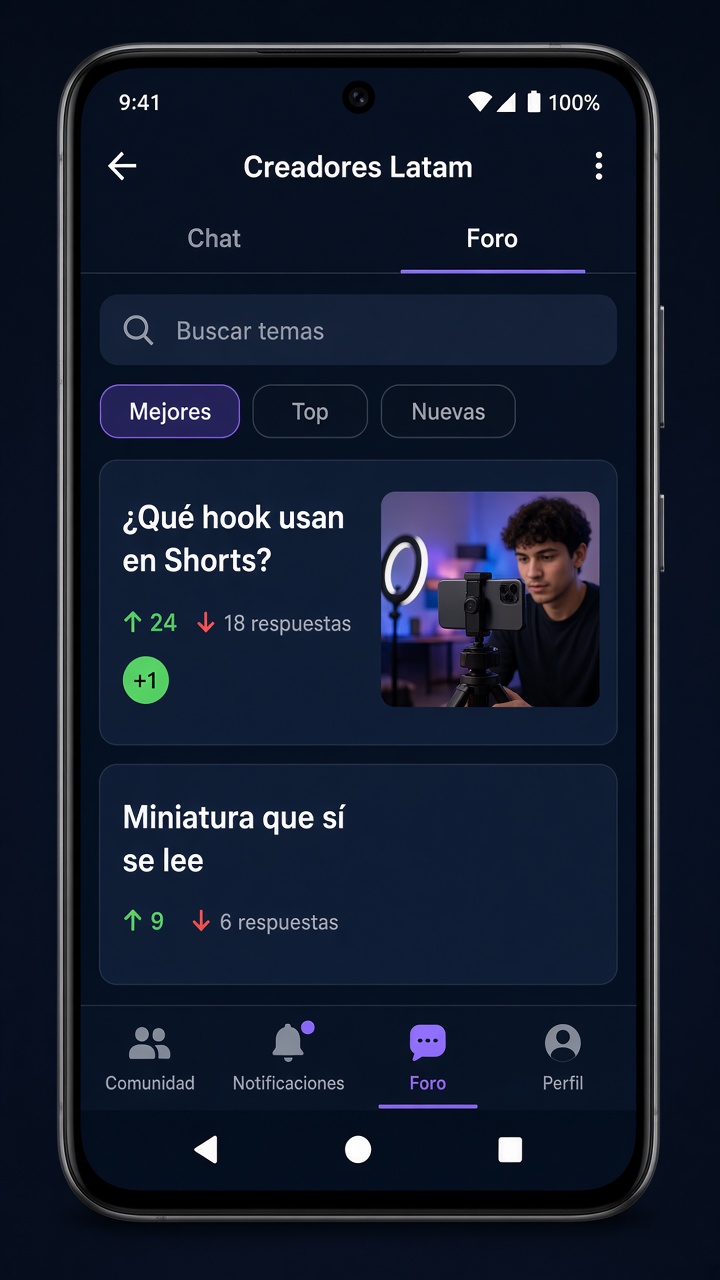The image size is (720, 1280).
Task: Switch to the Chat tab
Action: (214, 238)
